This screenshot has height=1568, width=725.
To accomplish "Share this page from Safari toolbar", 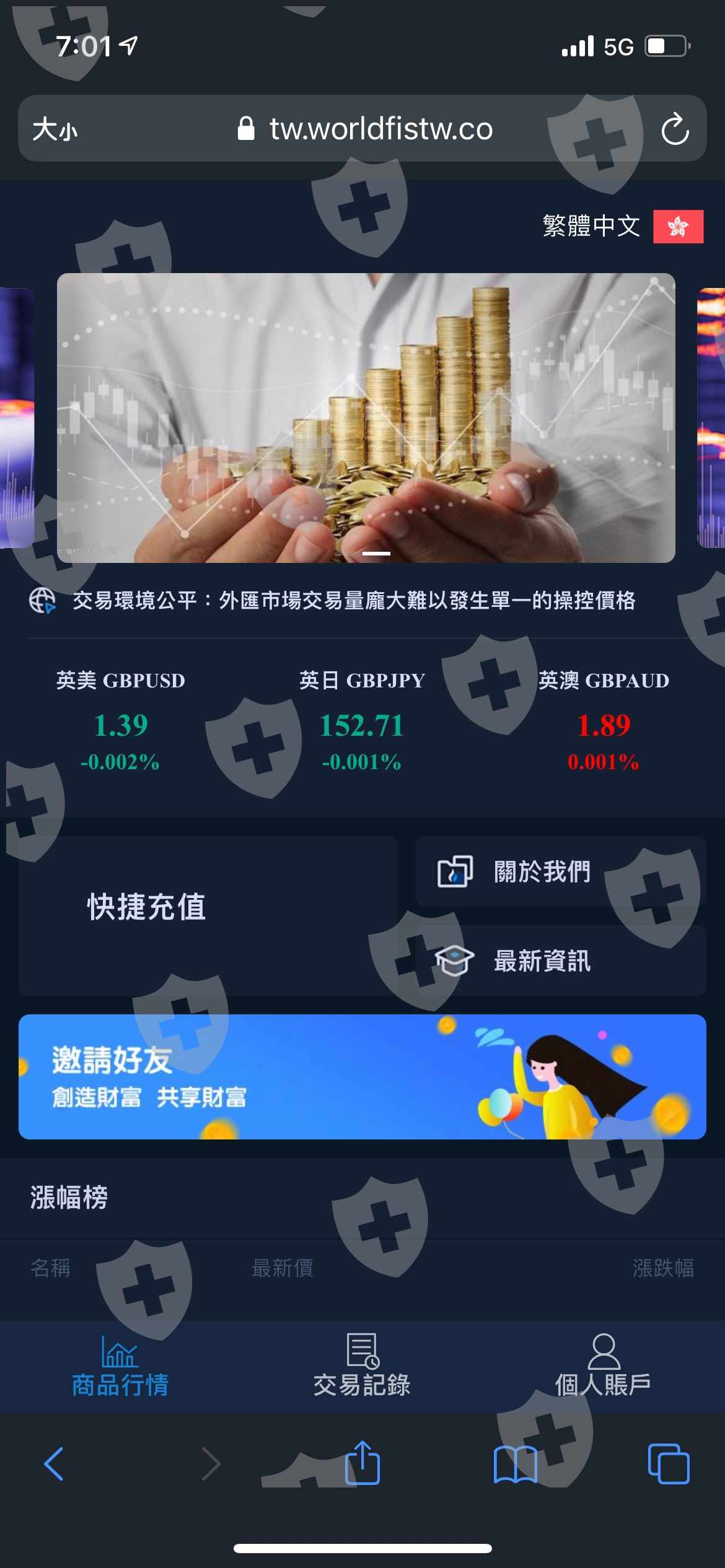I will point(362,1463).
